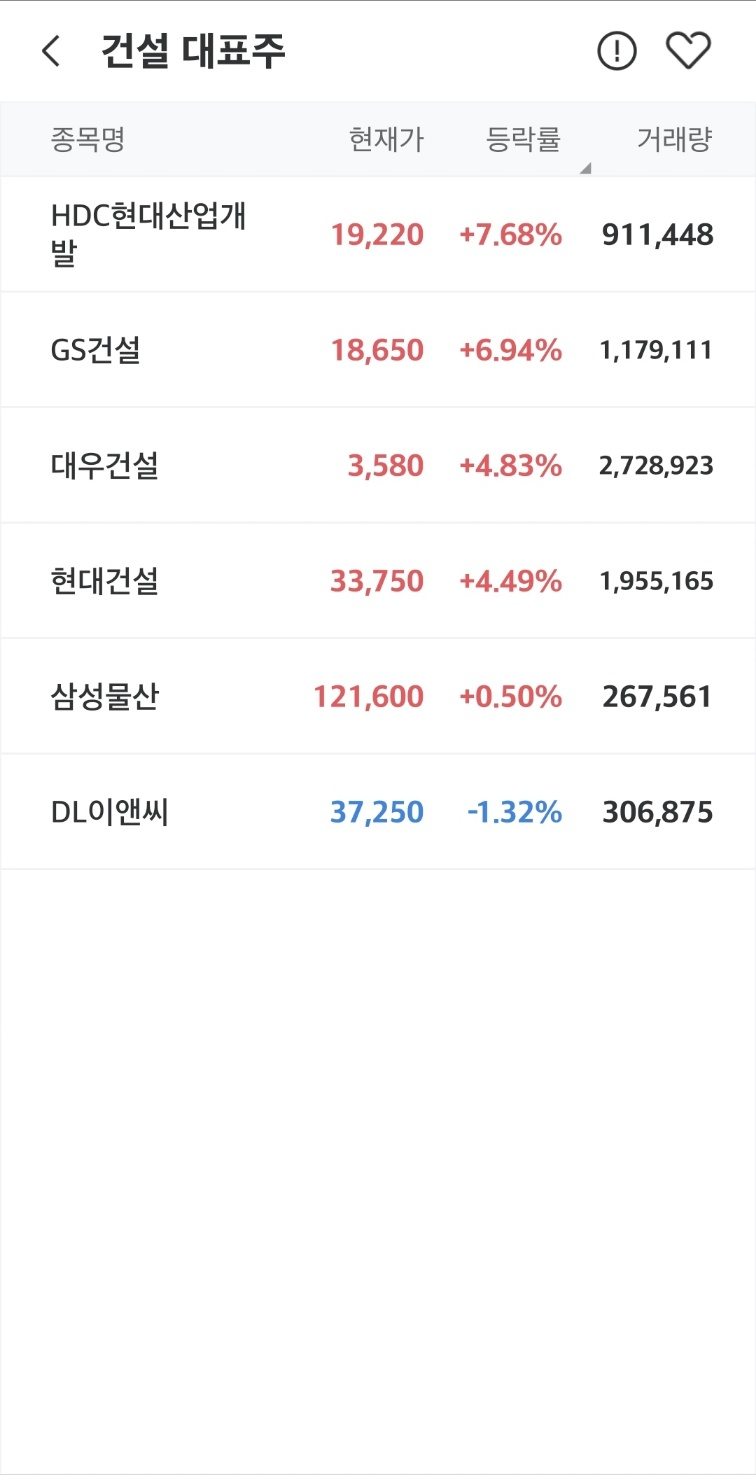
Task: Sort stocks by 종목명 column
Action: (x=88, y=140)
